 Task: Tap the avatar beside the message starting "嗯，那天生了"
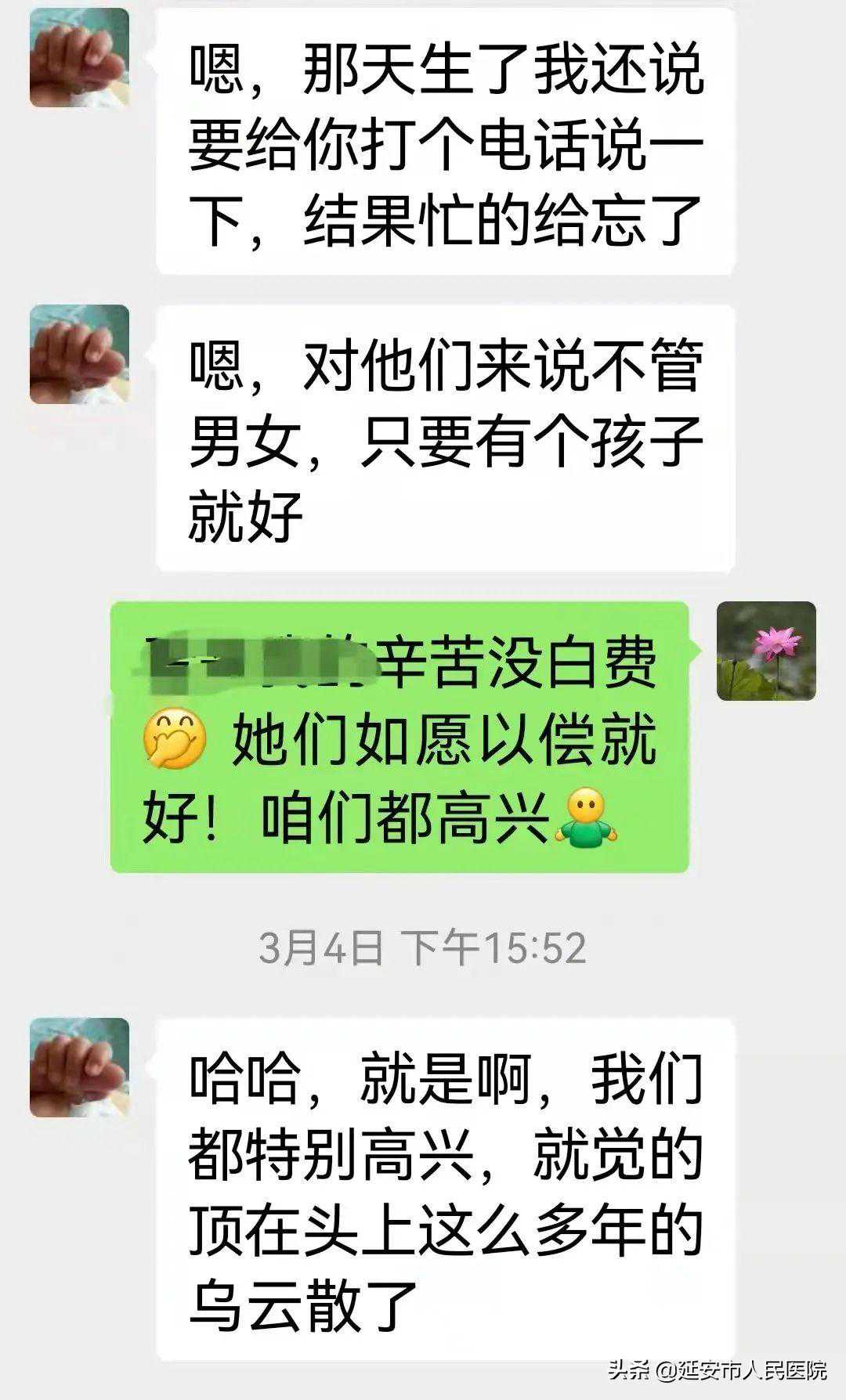pos(79,57)
